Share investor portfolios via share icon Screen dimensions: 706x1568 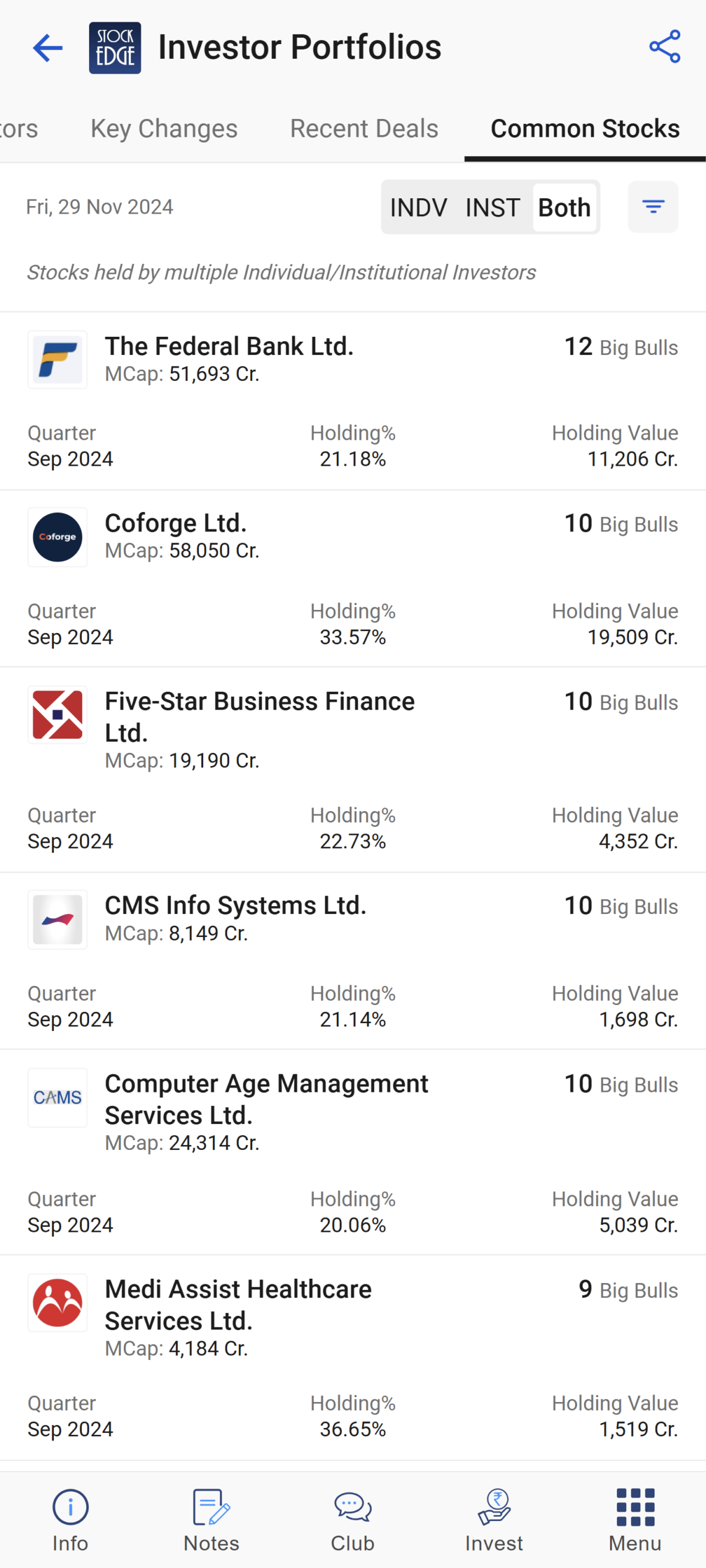point(665,46)
